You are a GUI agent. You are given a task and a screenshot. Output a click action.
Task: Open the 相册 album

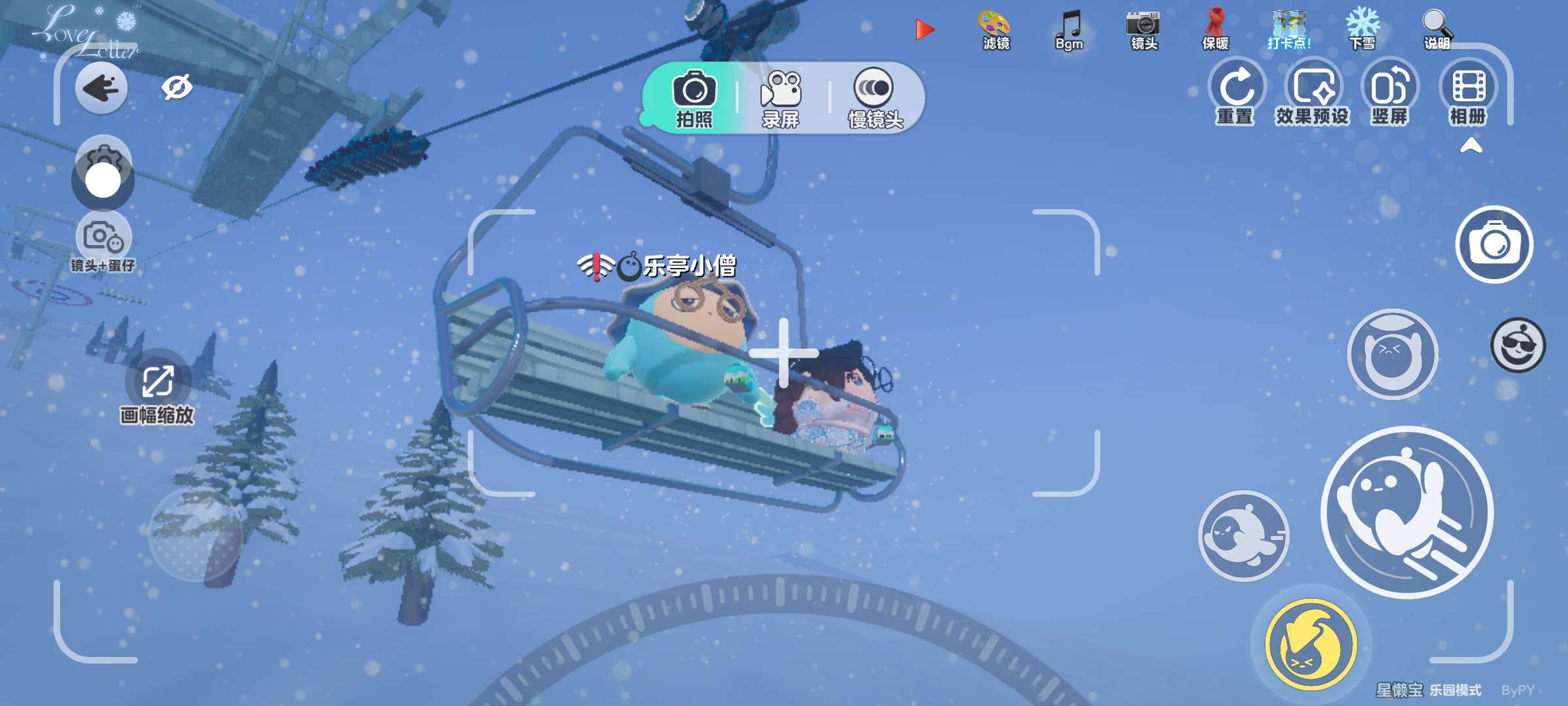1468,94
